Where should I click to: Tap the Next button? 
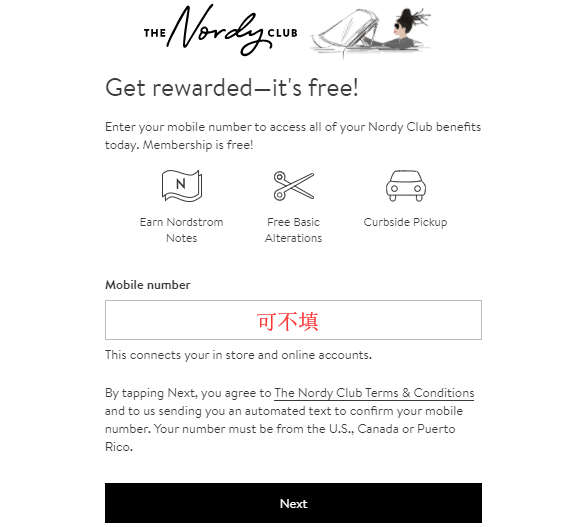293,503
